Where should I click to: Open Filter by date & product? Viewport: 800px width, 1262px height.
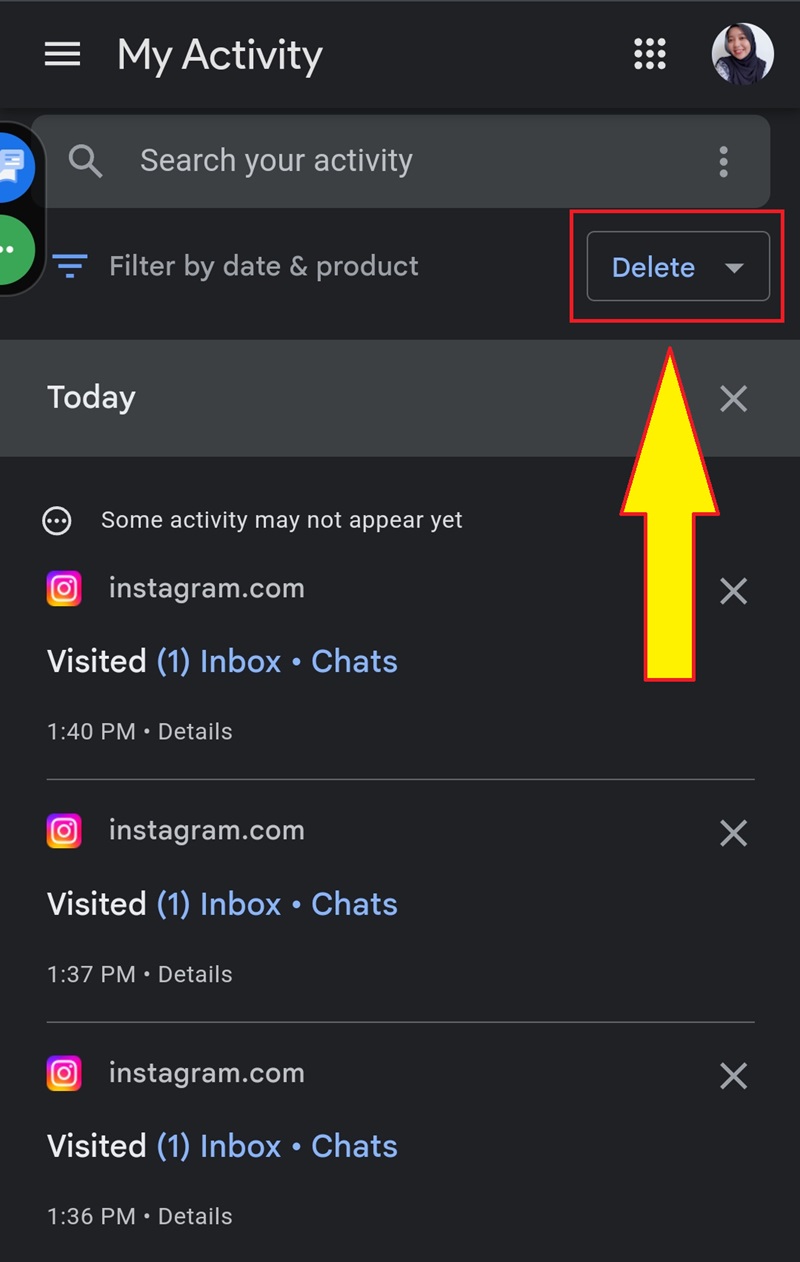pyautogui.click(x=235, y=267)
